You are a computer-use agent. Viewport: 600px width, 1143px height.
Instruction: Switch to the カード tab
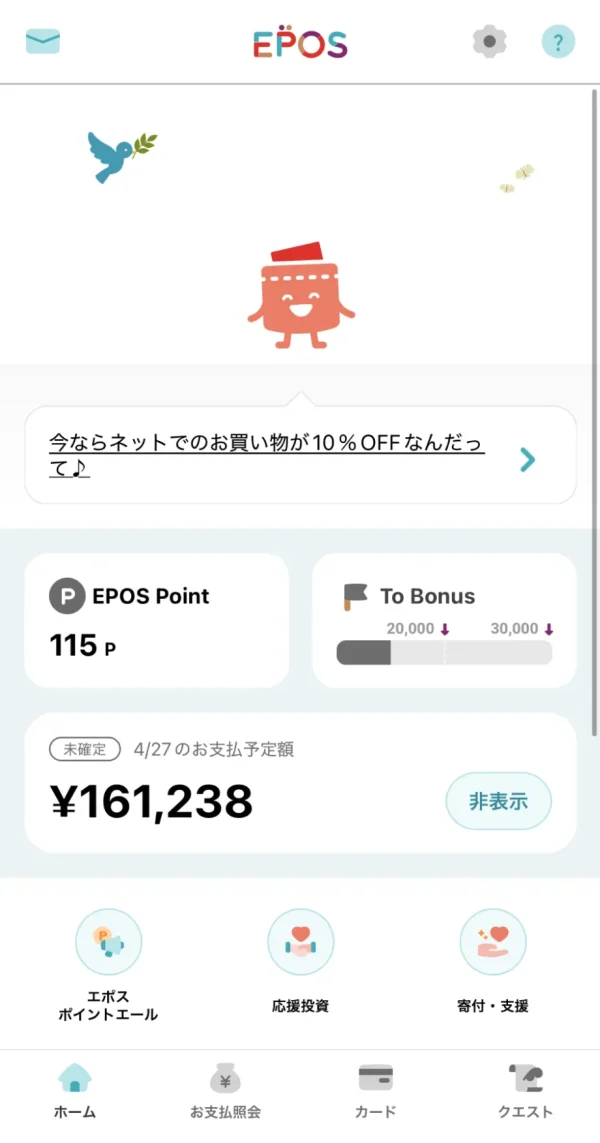coord(375,1091)
